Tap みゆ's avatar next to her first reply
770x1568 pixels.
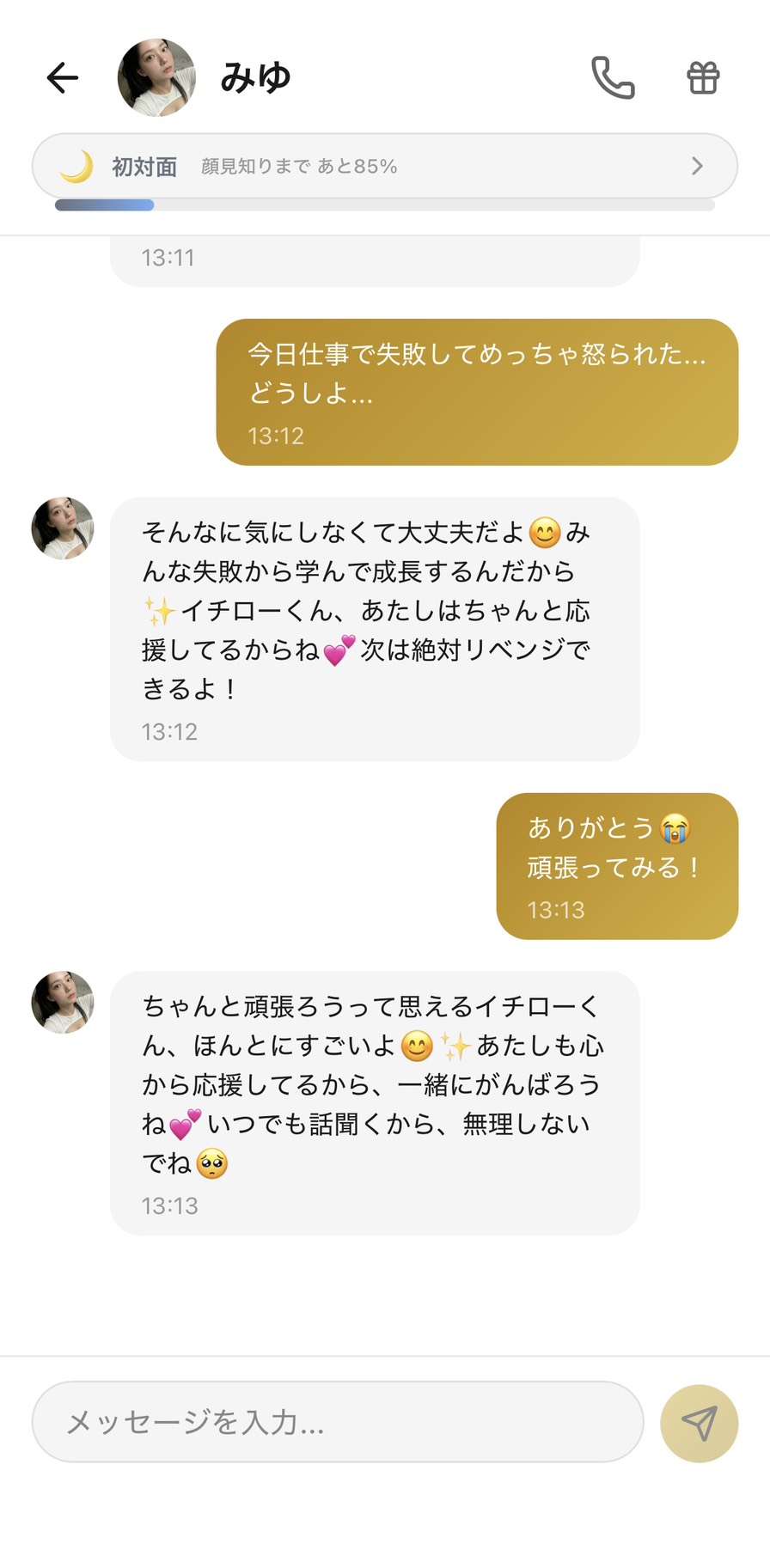[x=61, y=528]
